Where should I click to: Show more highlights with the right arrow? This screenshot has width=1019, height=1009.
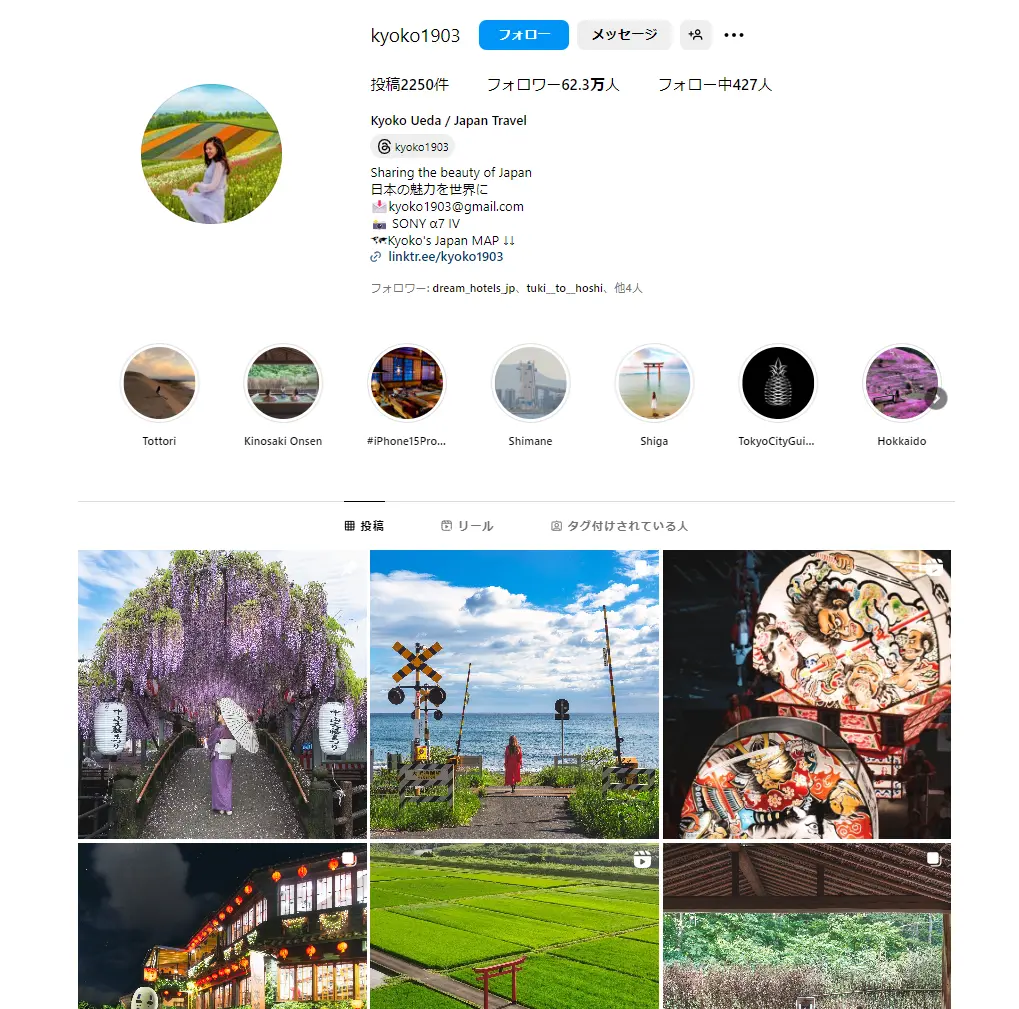[x=936, y=398]
